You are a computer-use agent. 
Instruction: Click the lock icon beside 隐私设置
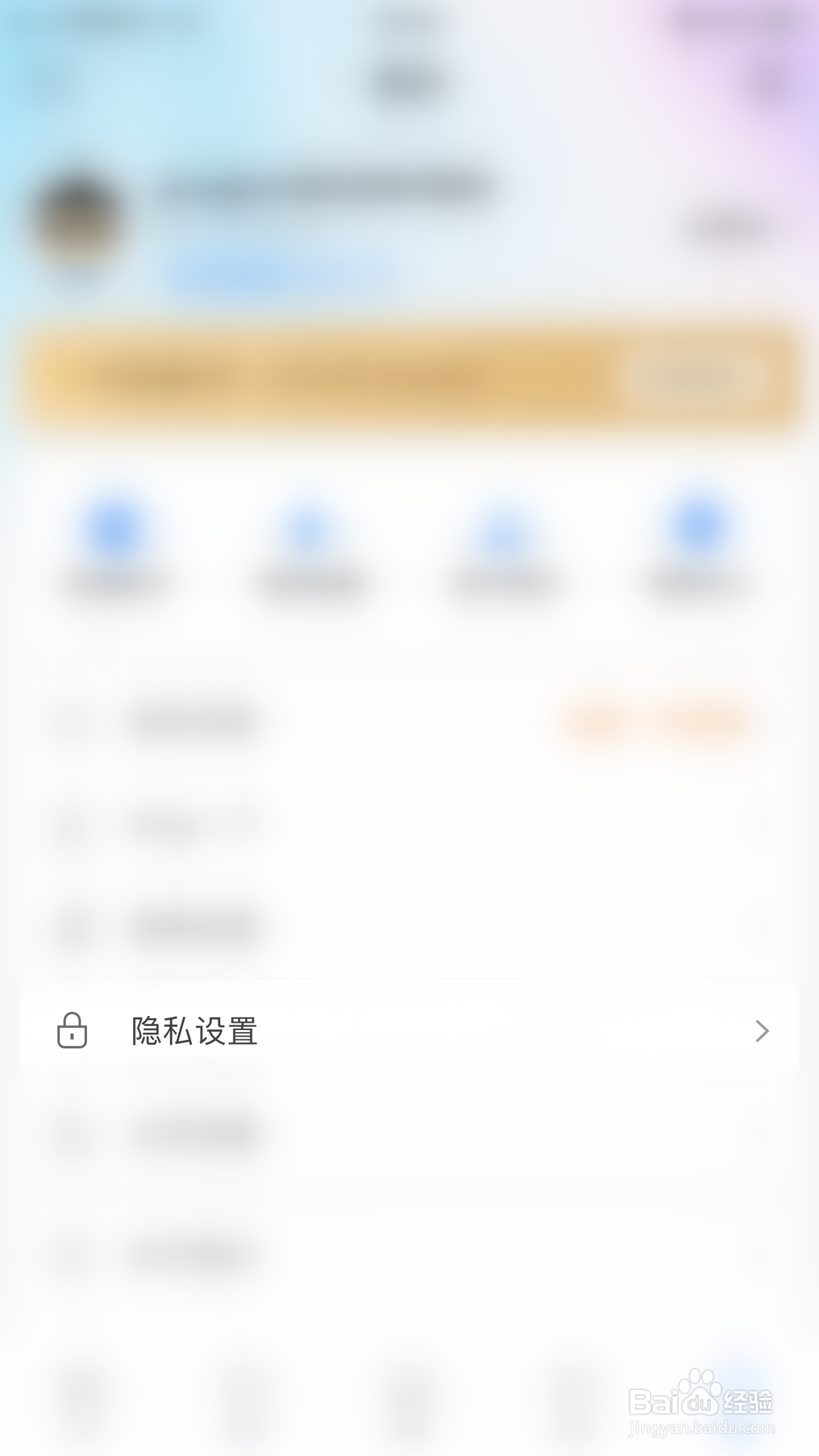click(73, 1031)
